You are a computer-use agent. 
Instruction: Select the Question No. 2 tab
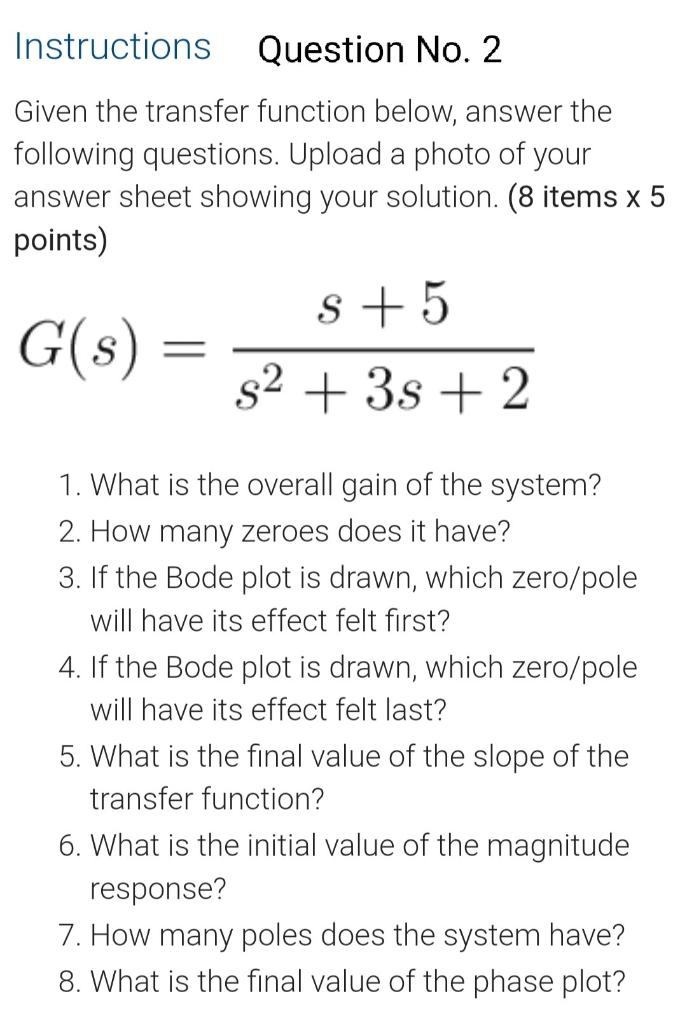click(379, 49)
